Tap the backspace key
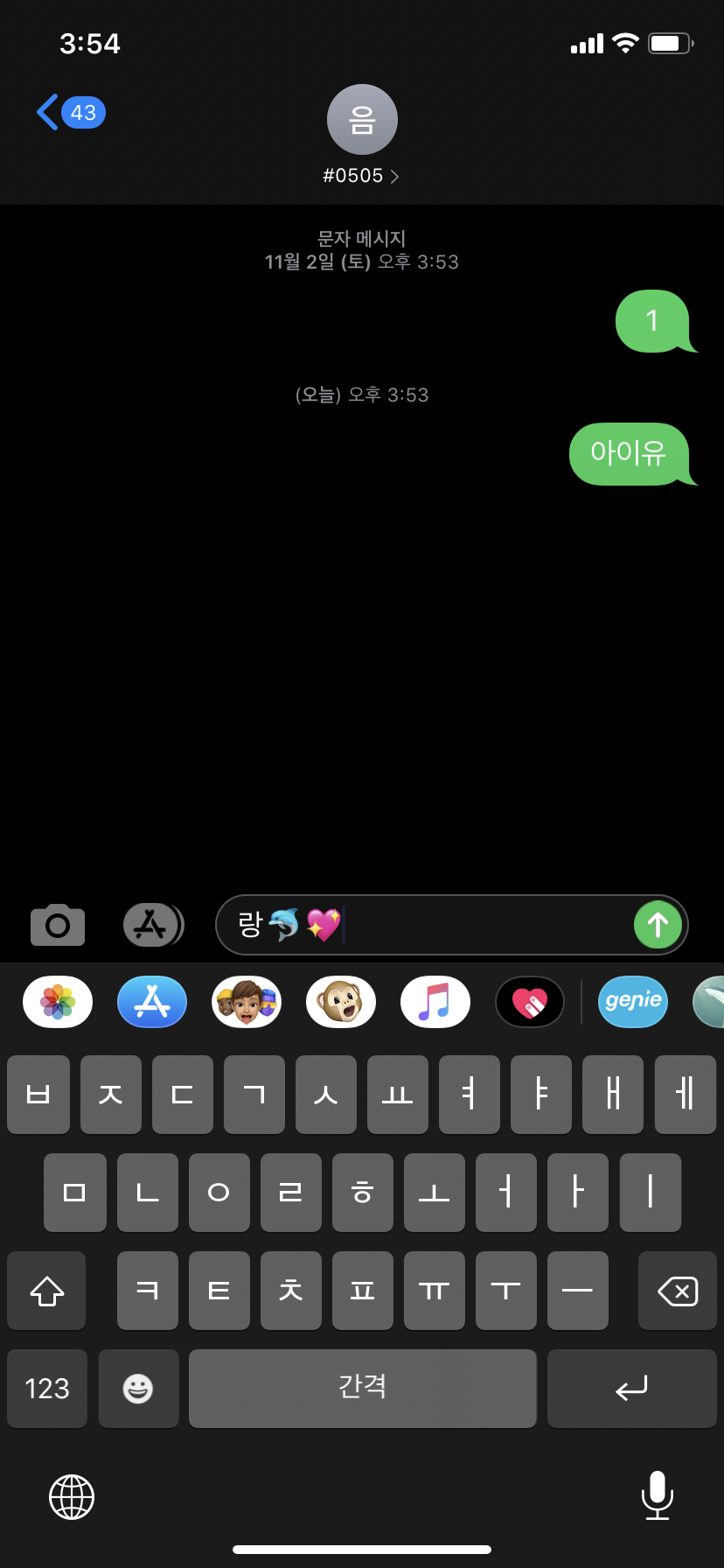The height and width of the screenshot is (1568, 724). (x=677, y=1291)
